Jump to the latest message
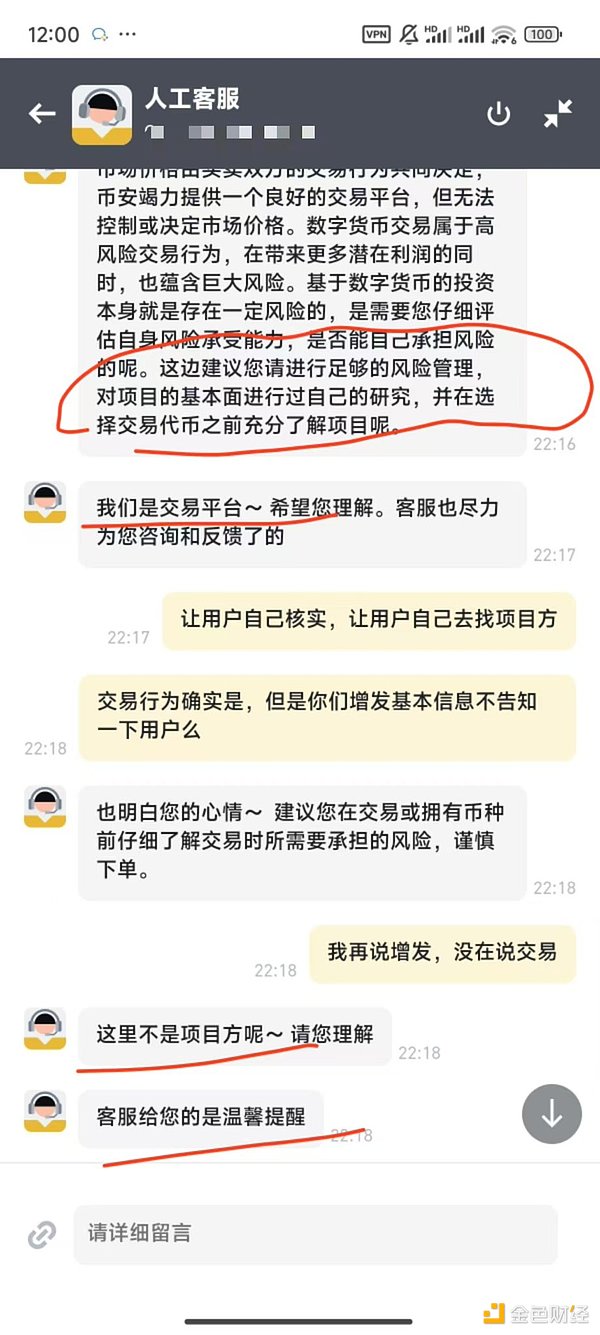The width and height of the screenshot is (600, 1335). [551, 1114]
